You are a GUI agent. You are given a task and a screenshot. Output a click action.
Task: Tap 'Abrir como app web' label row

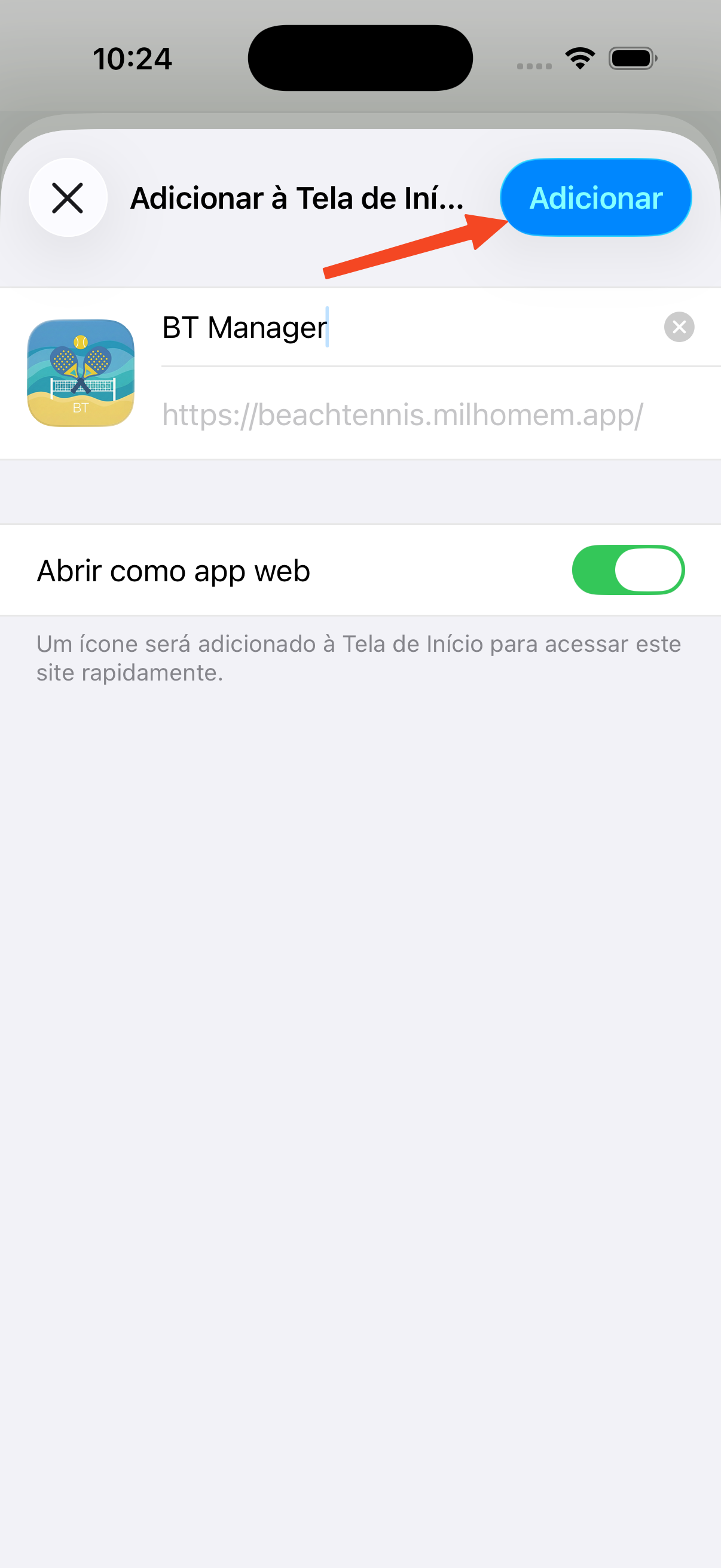tap(173, 570)
